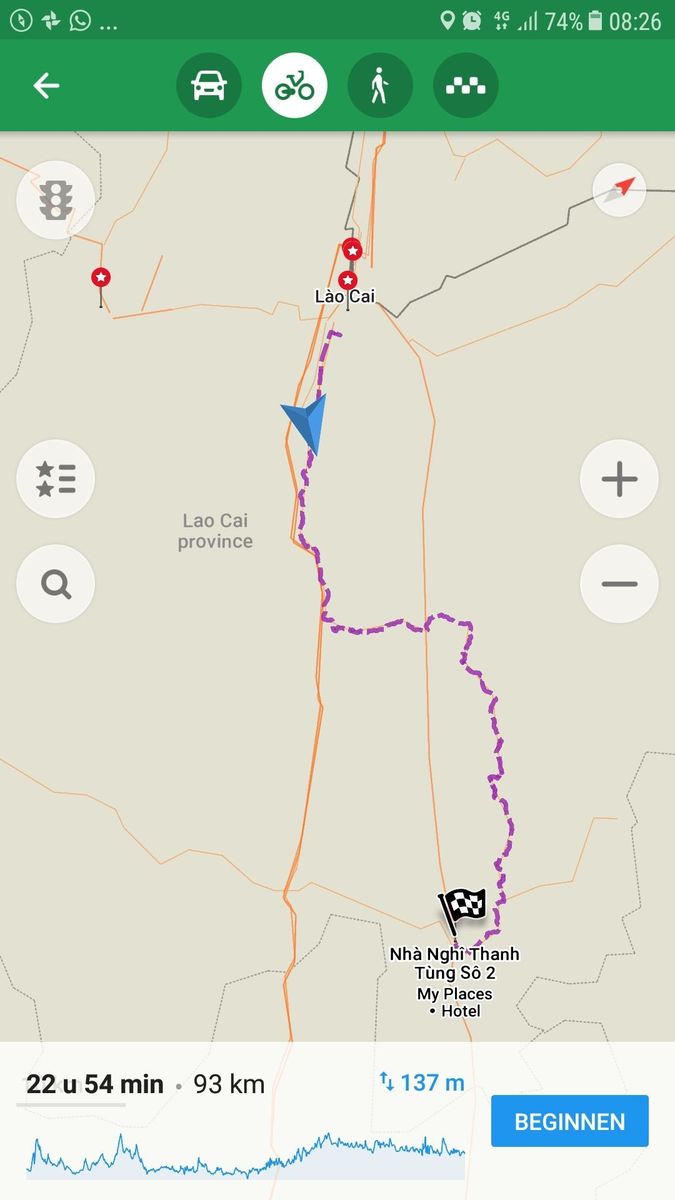This screenshot has width=675, height=1200.
Task: Start navigation with BEGINNEN
Action: tap(569, 1121)
